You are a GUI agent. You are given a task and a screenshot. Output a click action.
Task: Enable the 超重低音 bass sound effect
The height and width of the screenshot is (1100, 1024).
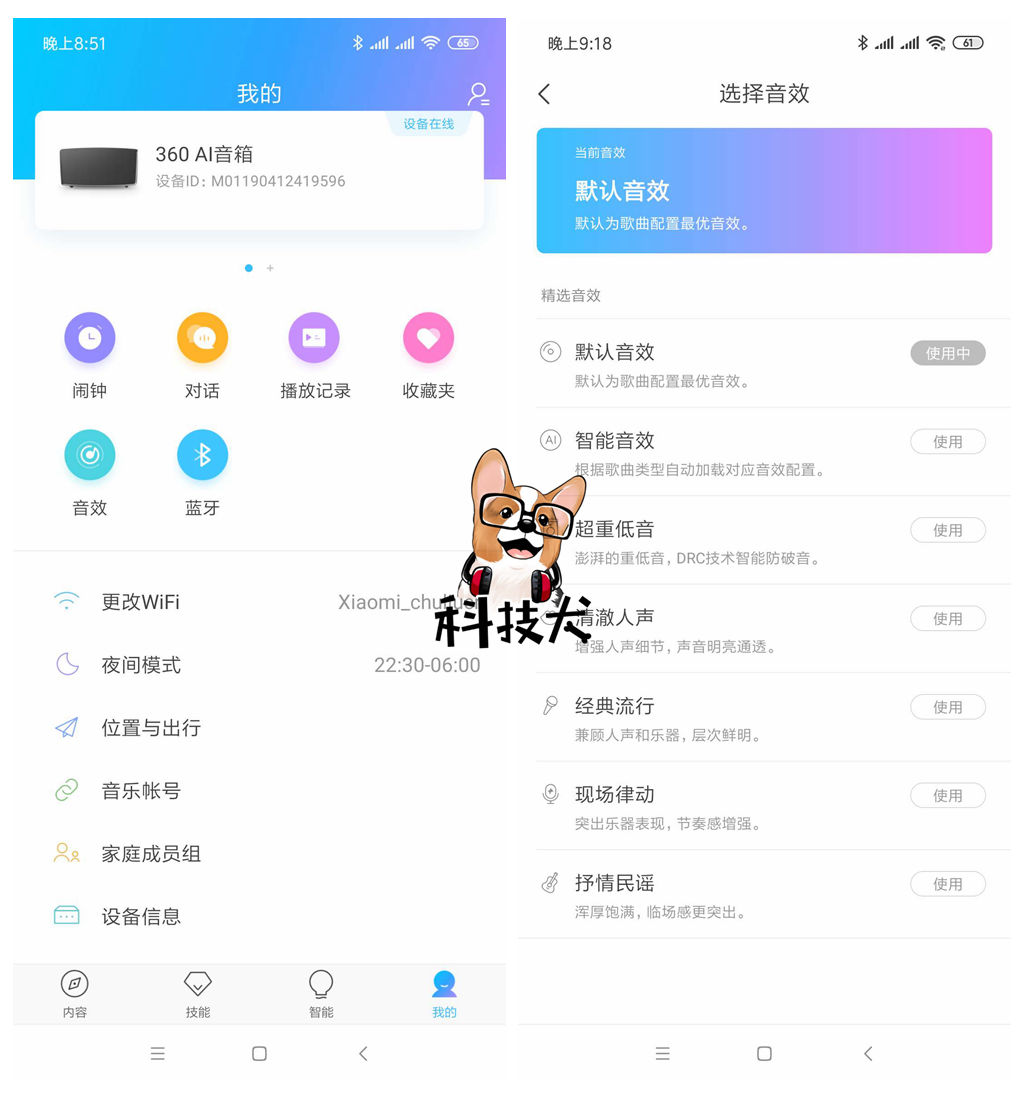tap(947, 530)
